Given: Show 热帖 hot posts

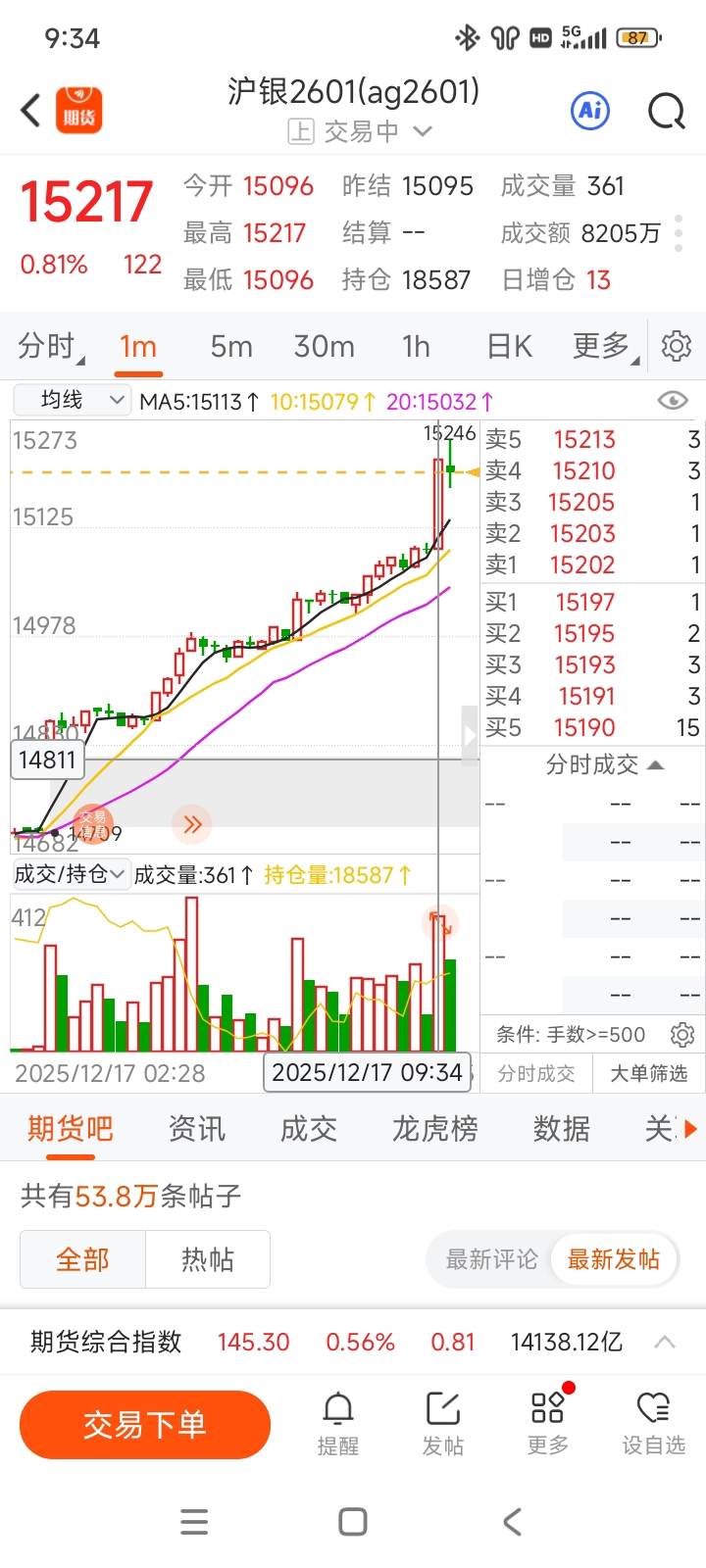Looking at the screenshot, I should click(x=208, y=1259).
